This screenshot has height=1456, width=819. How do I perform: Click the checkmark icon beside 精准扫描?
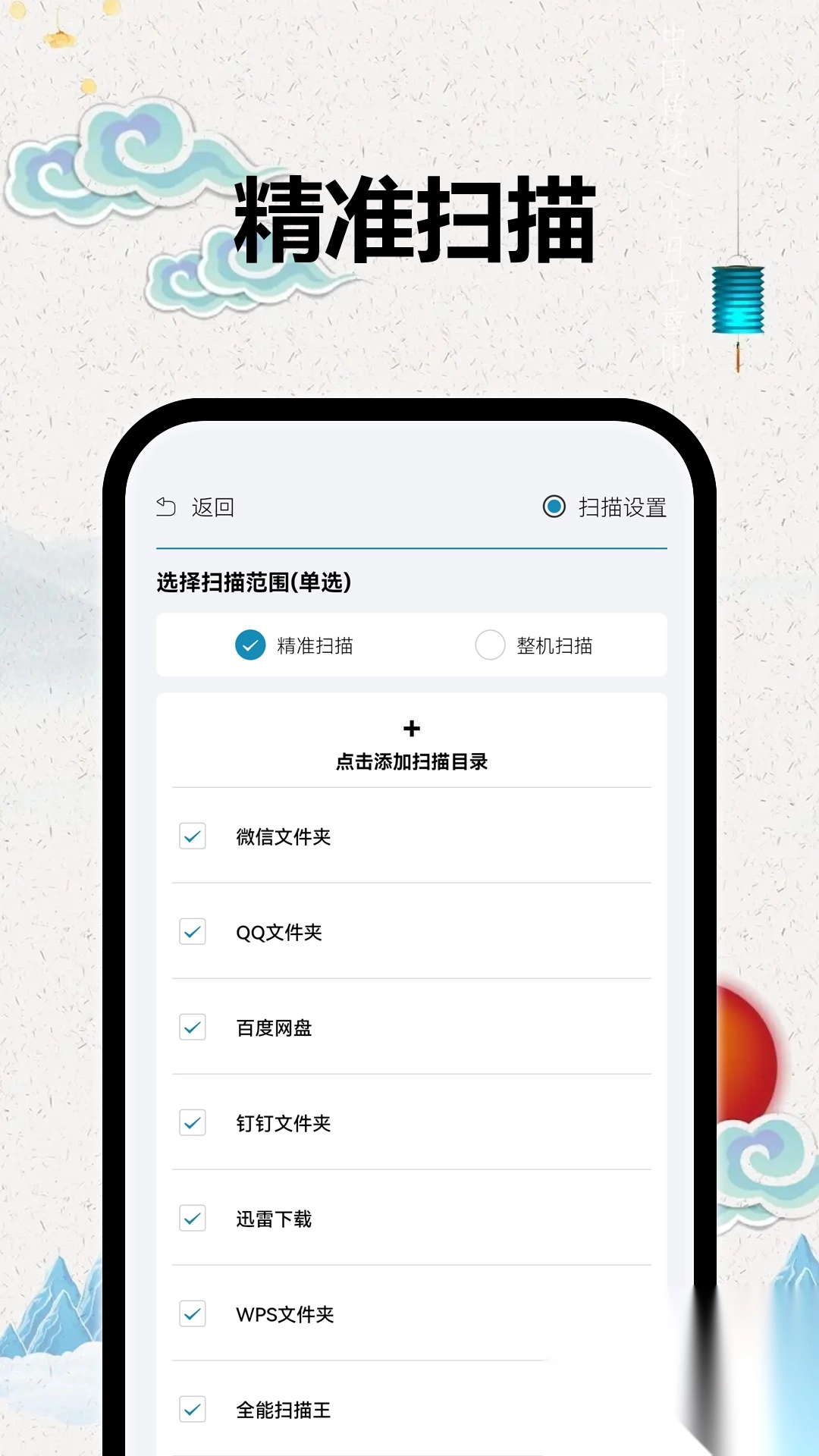[x=251, y=645]
